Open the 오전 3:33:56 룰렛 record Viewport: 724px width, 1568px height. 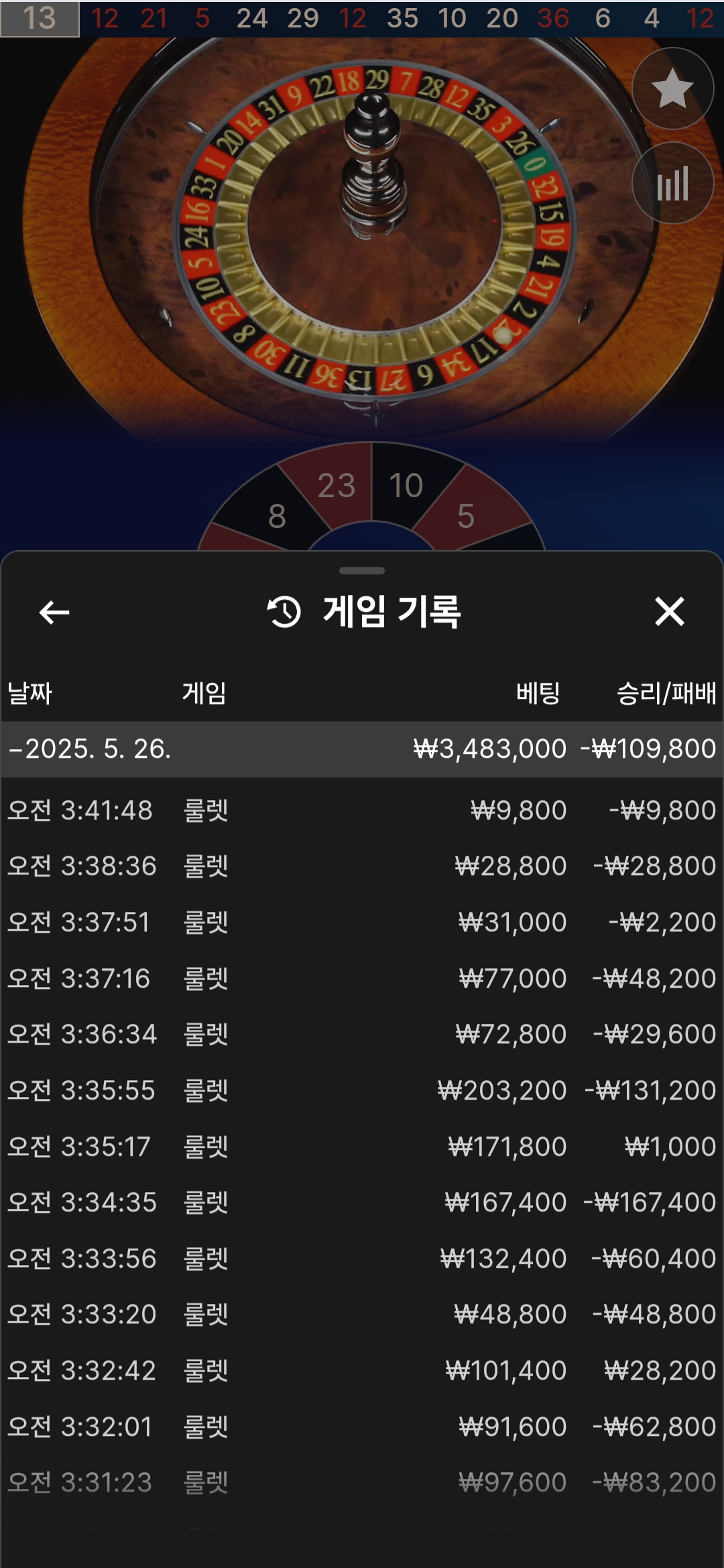(x=362, y=1258)
